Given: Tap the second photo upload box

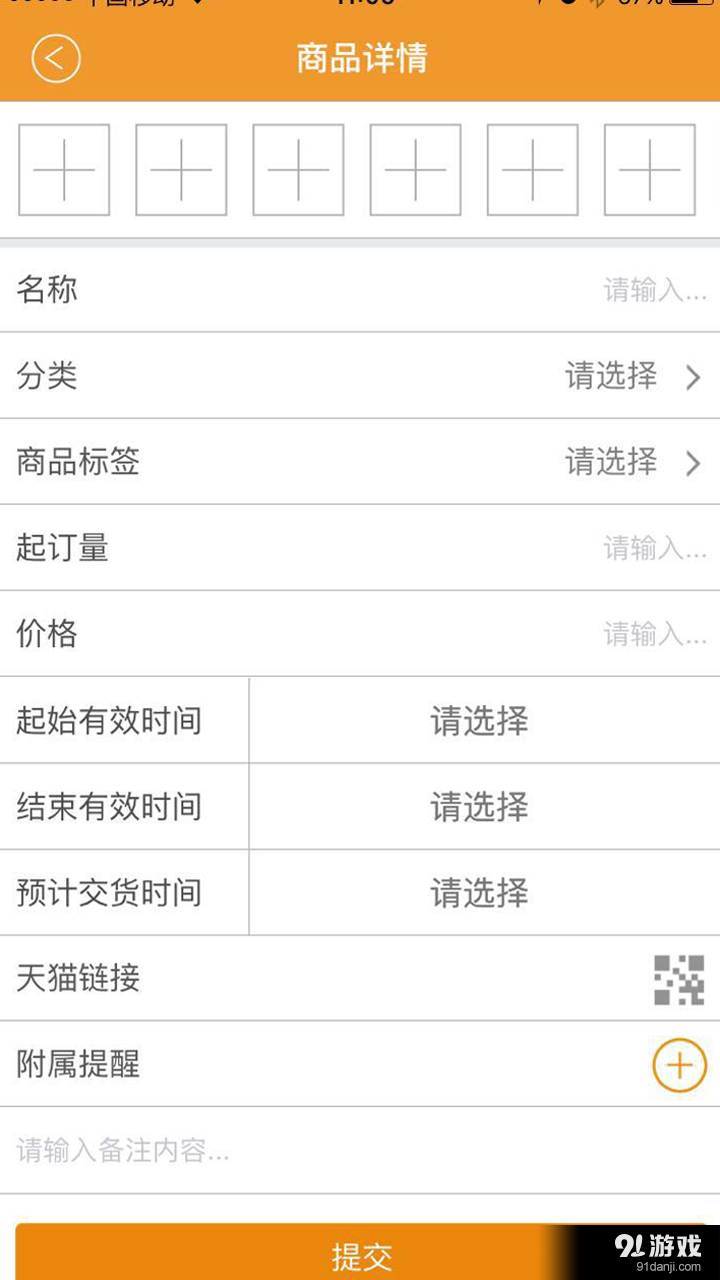Looking at the screenshot, I should (x=181, y=169).
